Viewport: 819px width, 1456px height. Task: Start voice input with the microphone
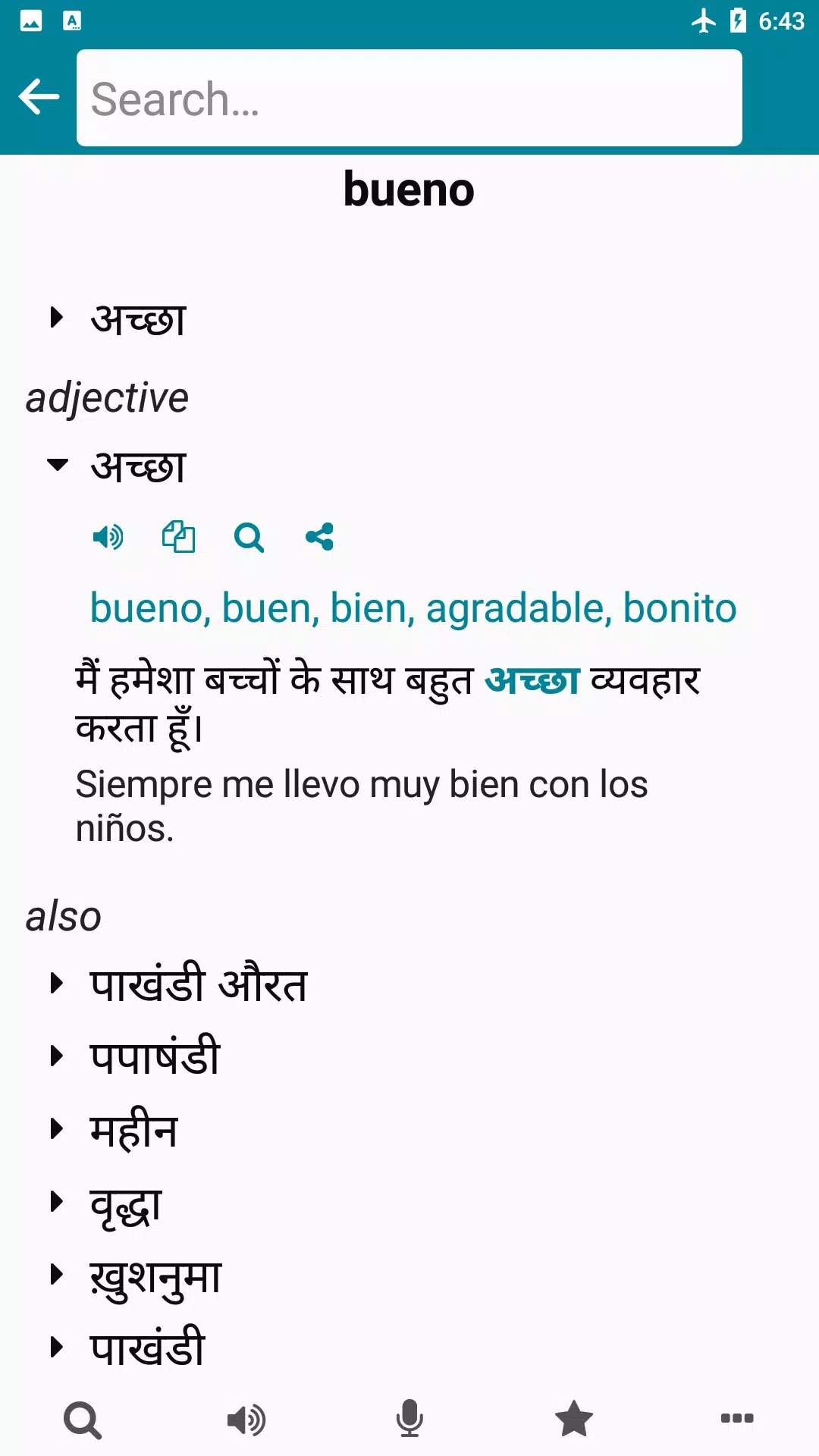tap(409, 1419)
